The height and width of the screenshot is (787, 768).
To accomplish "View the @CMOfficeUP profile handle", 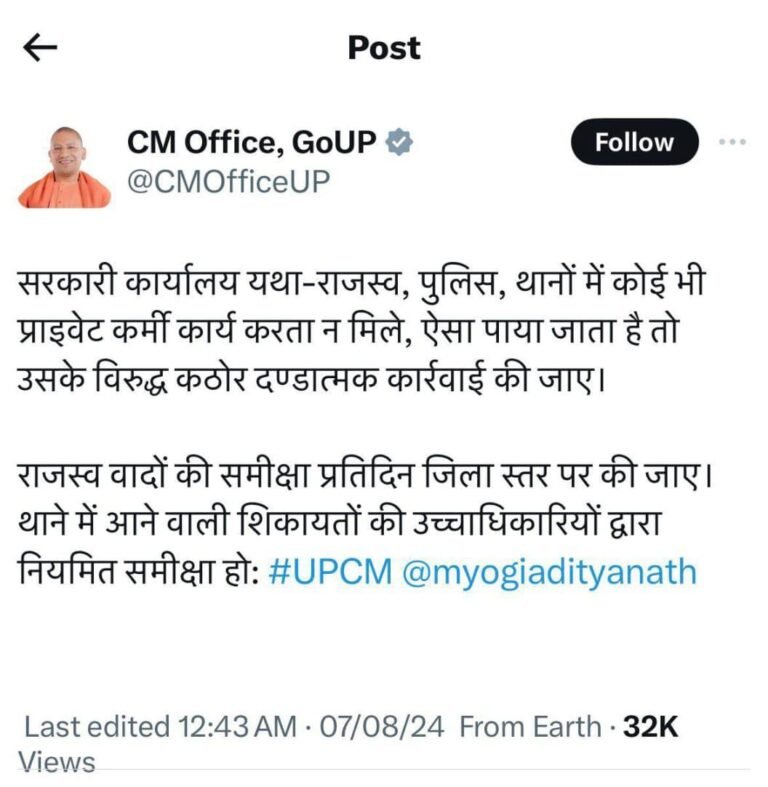I will [x=228, y=182].
